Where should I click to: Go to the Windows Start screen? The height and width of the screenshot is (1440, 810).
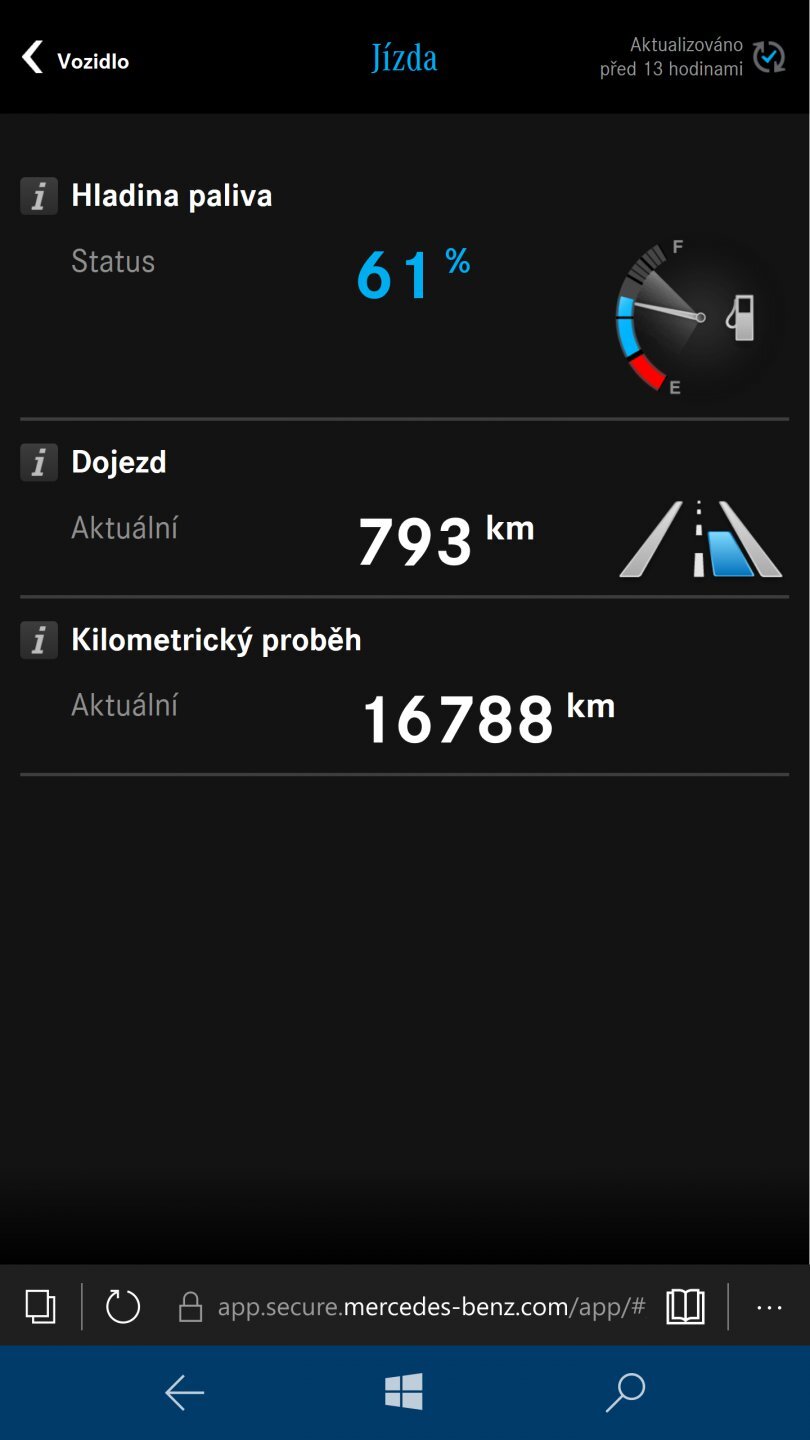click(x=404, y=1392)
